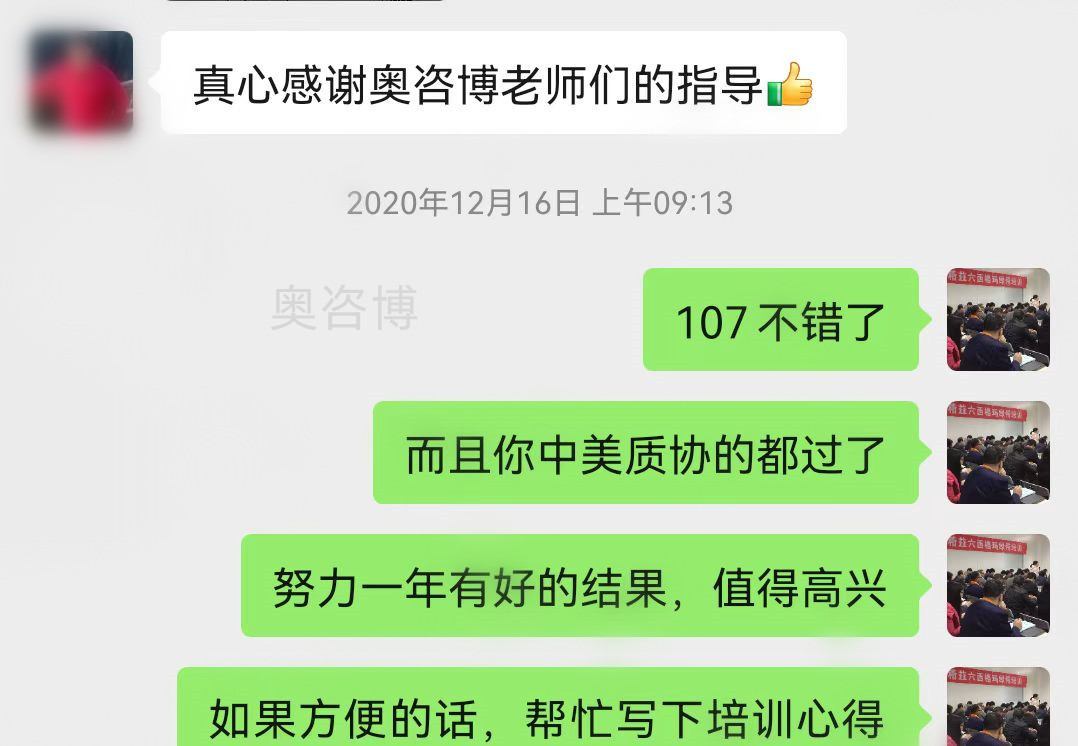This screenshot has height=746, width=1078.
Task: Tap the avatar next to 努力一年有好的结果
Action: click(998, 585)
